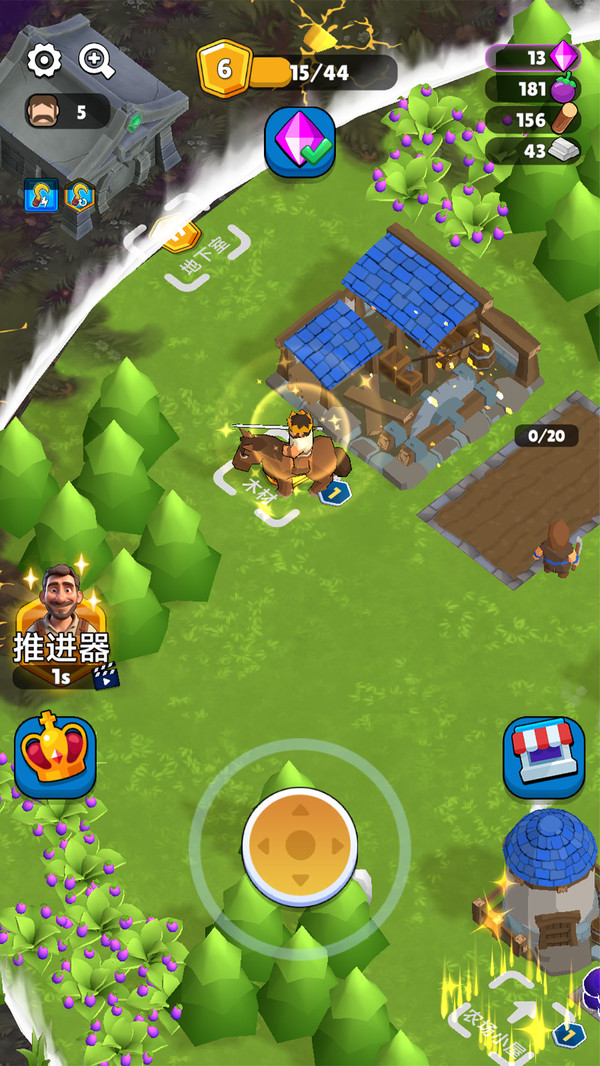
Task: Tap the orange magnet boost icon
Action: coord(79,194)
